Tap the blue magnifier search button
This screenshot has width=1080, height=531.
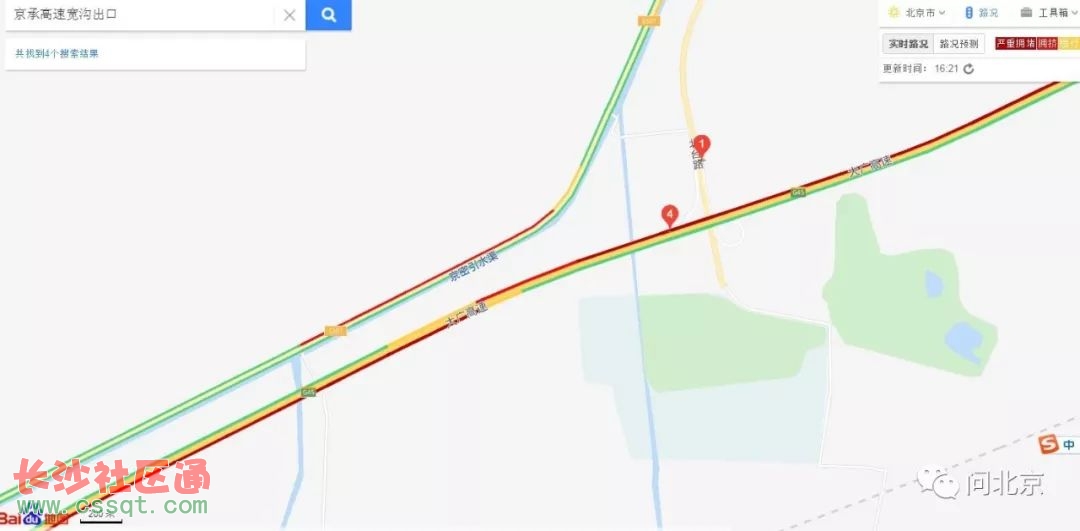pos(328,15)
